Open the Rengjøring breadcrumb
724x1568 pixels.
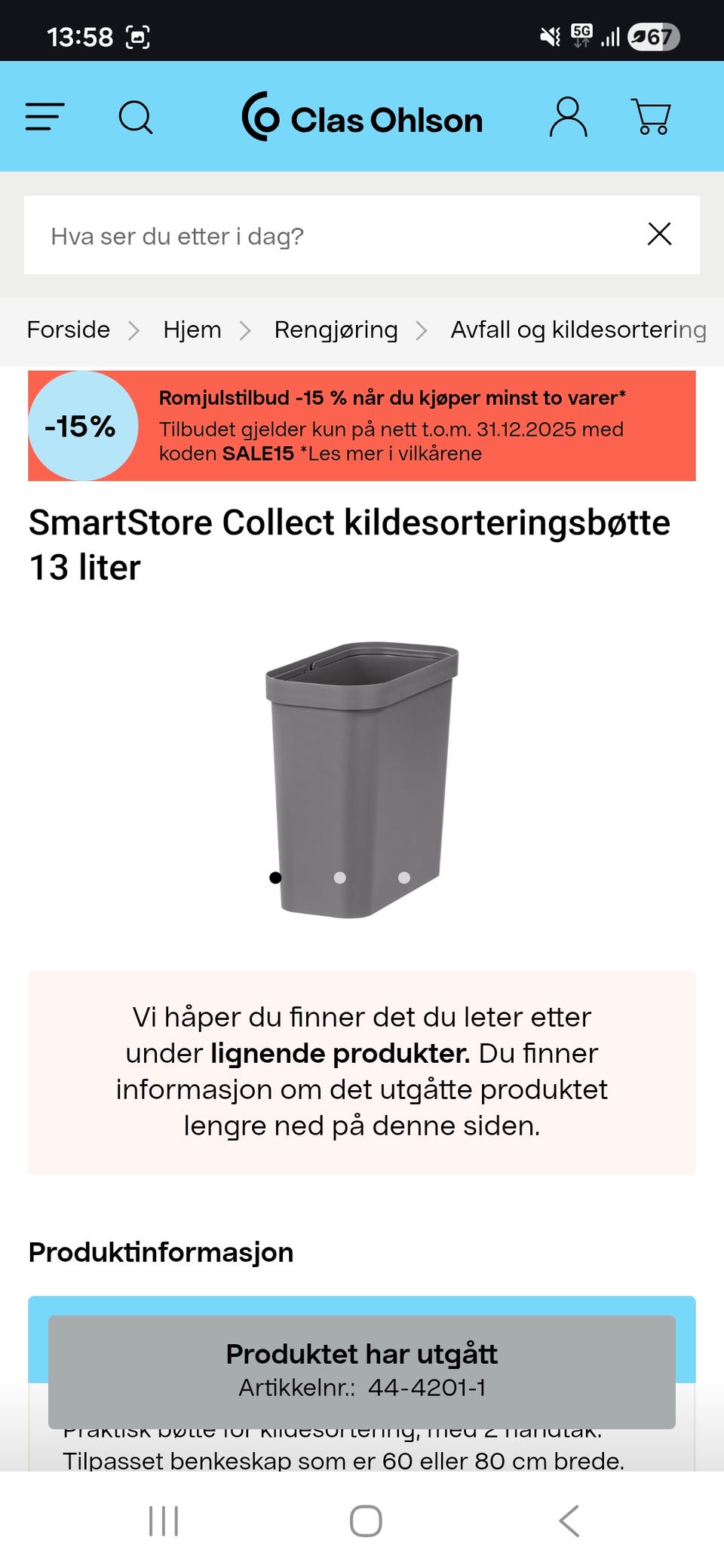(x=336, y=329)
